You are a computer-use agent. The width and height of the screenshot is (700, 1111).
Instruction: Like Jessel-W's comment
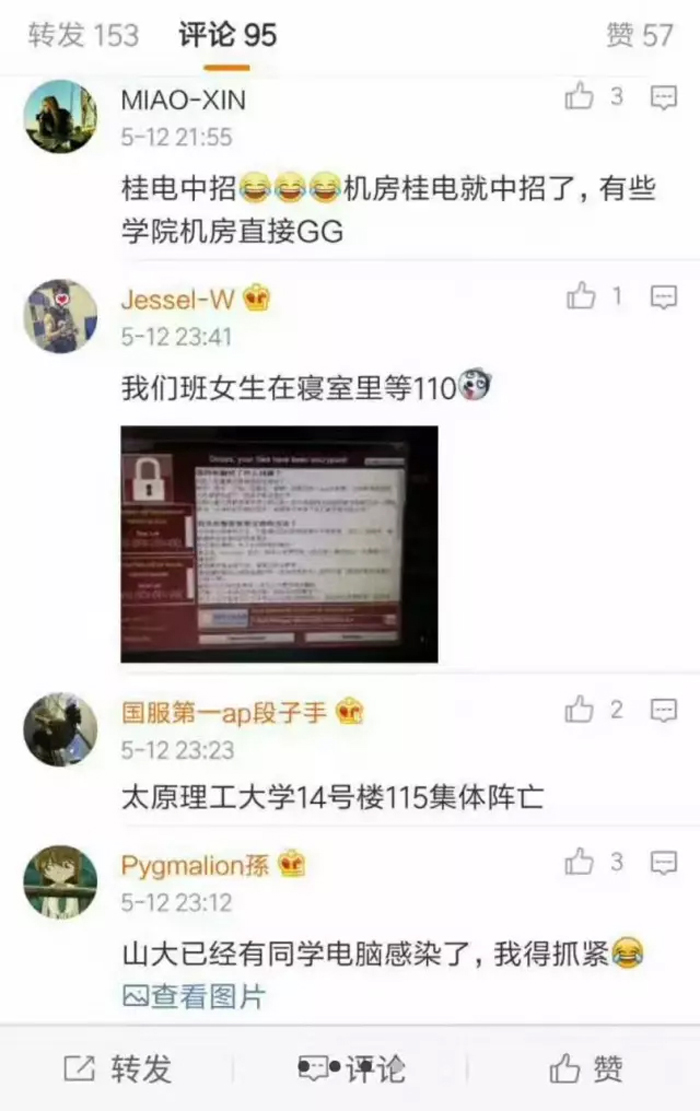[x=581, y=296]
